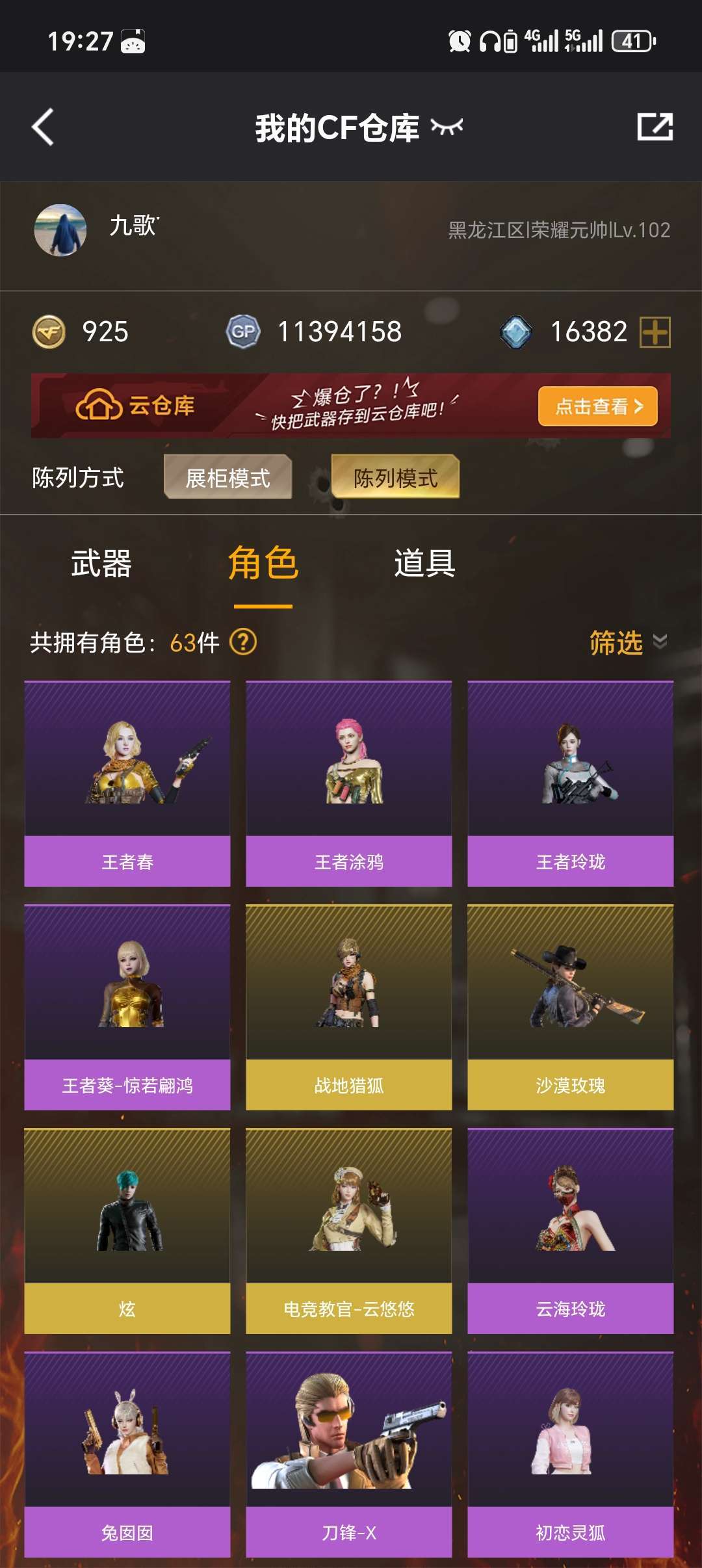Toggle the eye icon to hide warehouse info
The height and width of the screenshot is (1568, 702).
(x=447, y=127)
